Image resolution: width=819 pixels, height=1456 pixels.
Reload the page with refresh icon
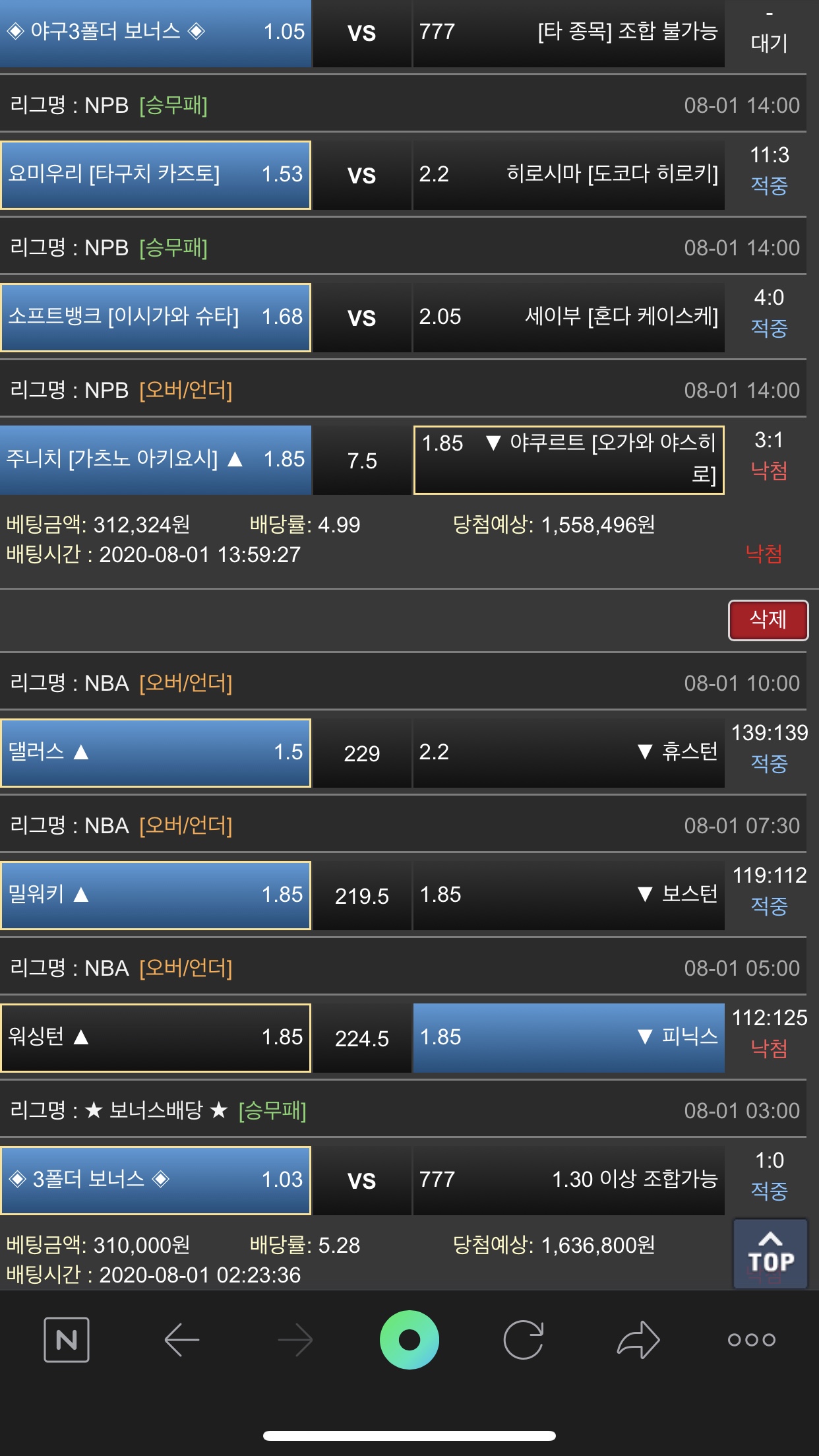[x=524, y=1340]
